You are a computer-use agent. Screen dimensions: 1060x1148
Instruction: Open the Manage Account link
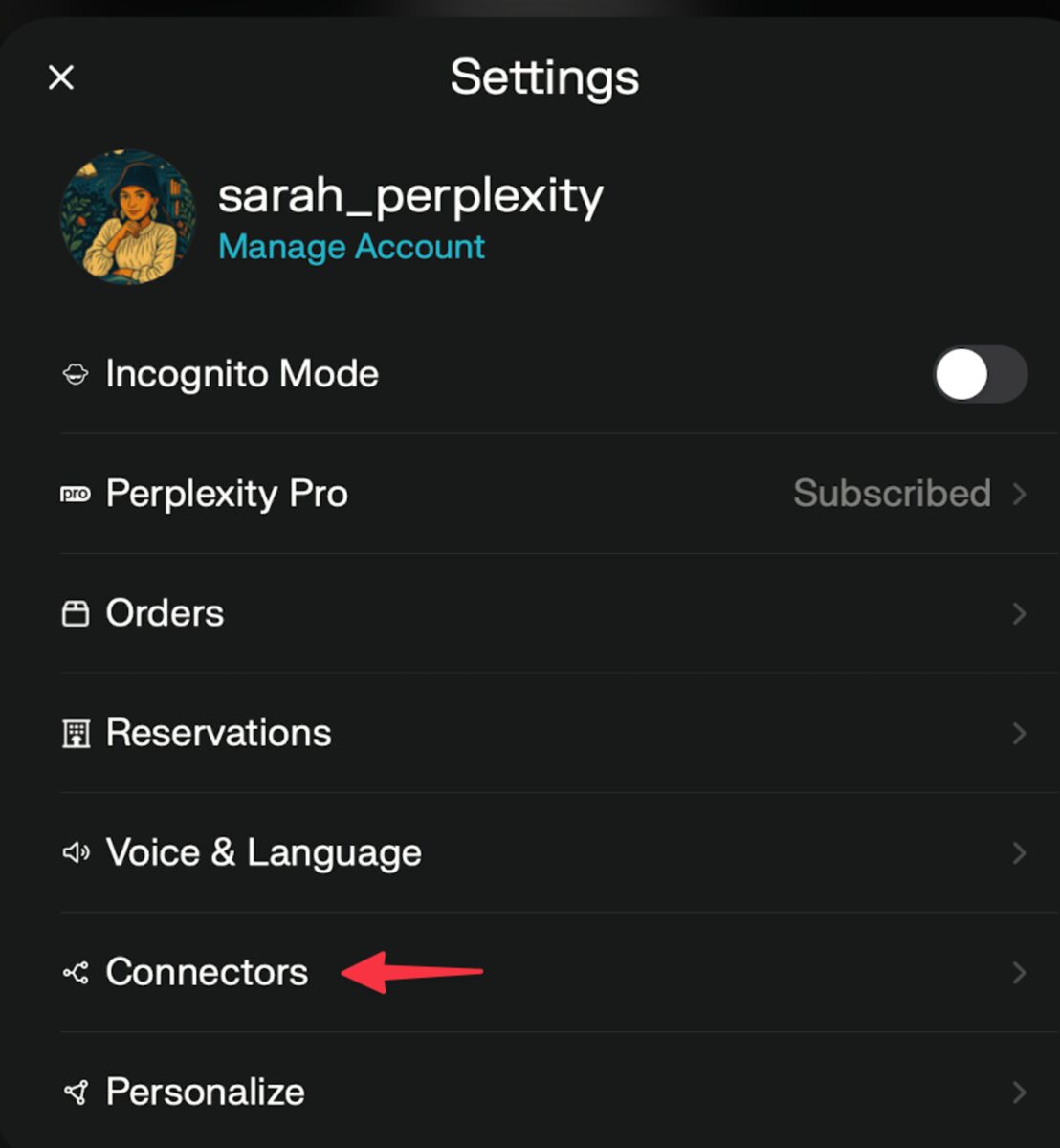pos(352,246)
